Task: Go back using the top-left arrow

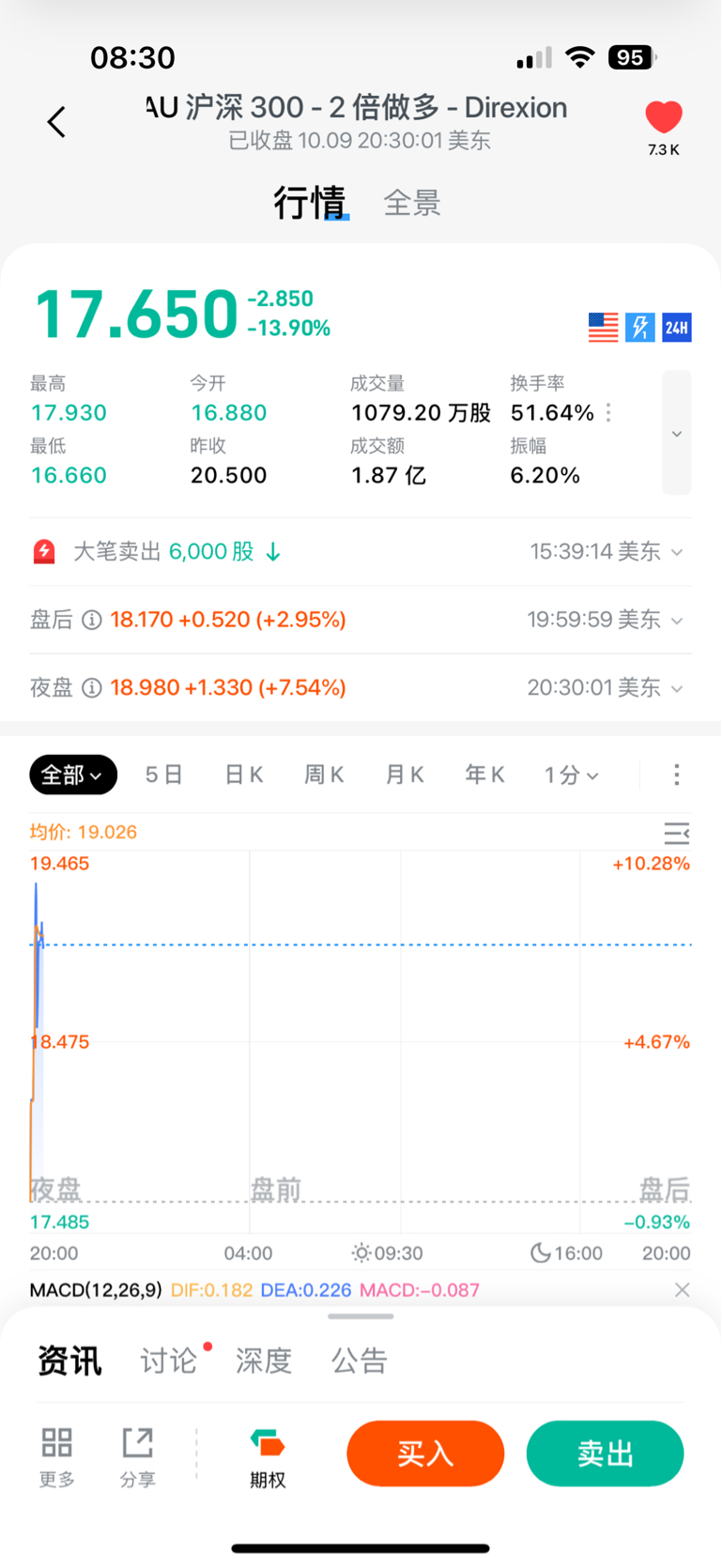Action: pos(56,122)
